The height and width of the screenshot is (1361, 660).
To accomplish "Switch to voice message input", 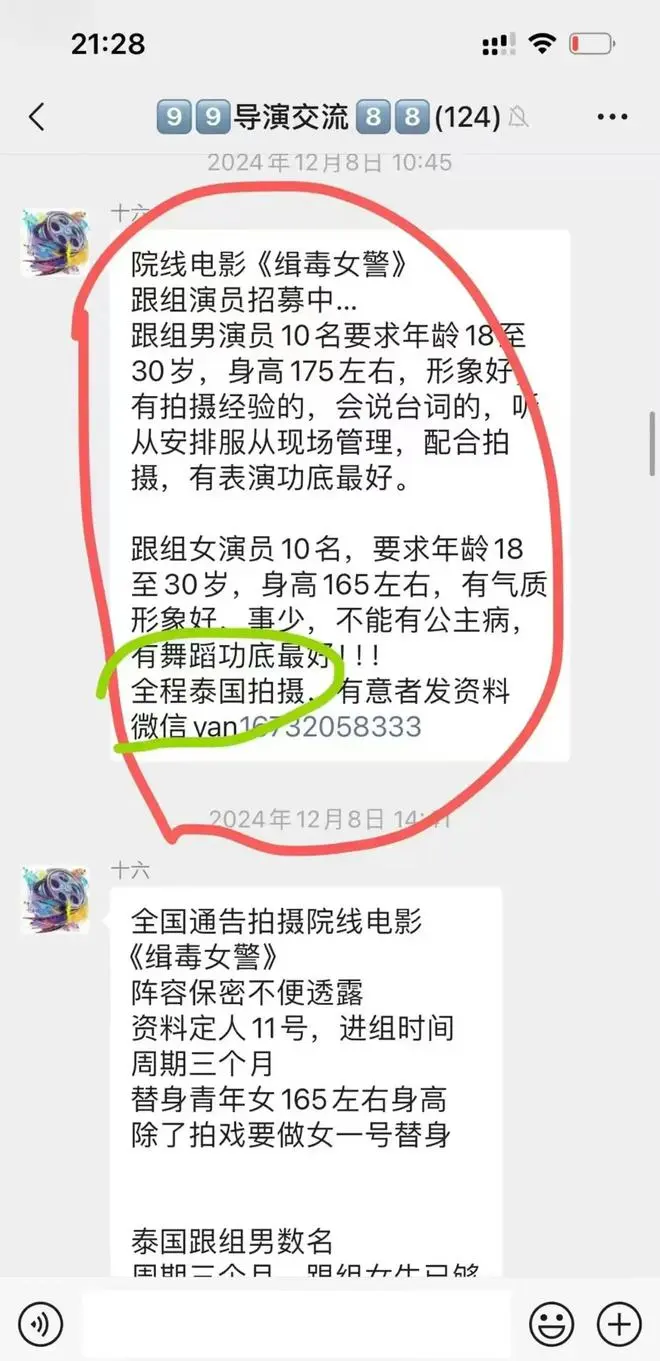I will (41, 1324).
